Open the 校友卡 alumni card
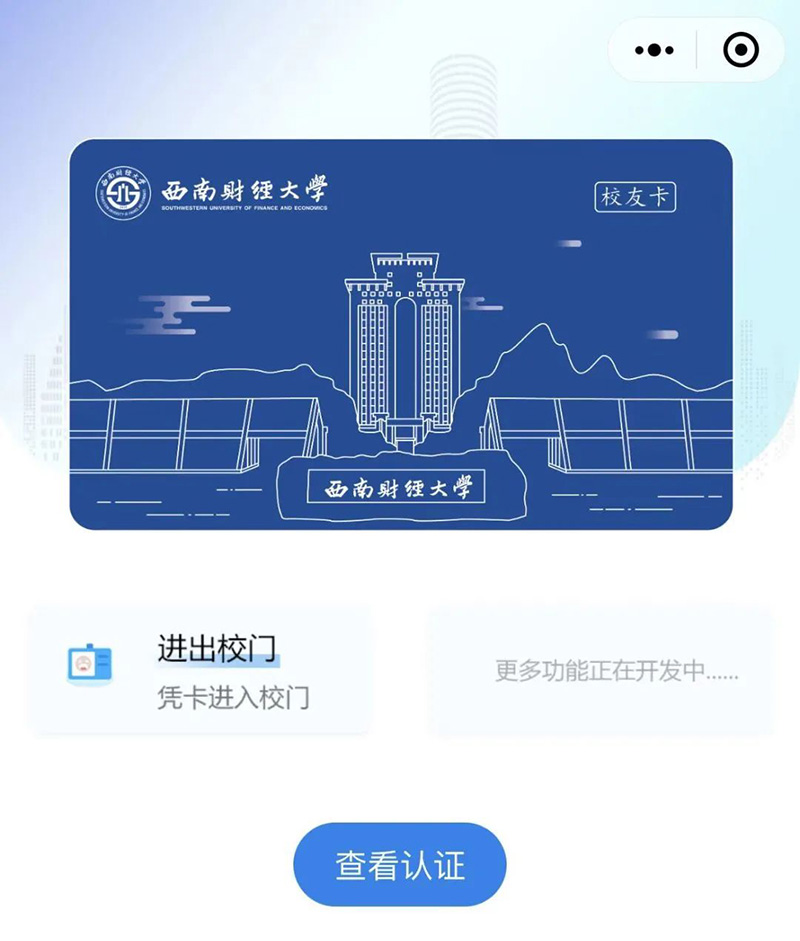This screenshot has width=800, height=941. pyautogui.click(x=400, y=334)
